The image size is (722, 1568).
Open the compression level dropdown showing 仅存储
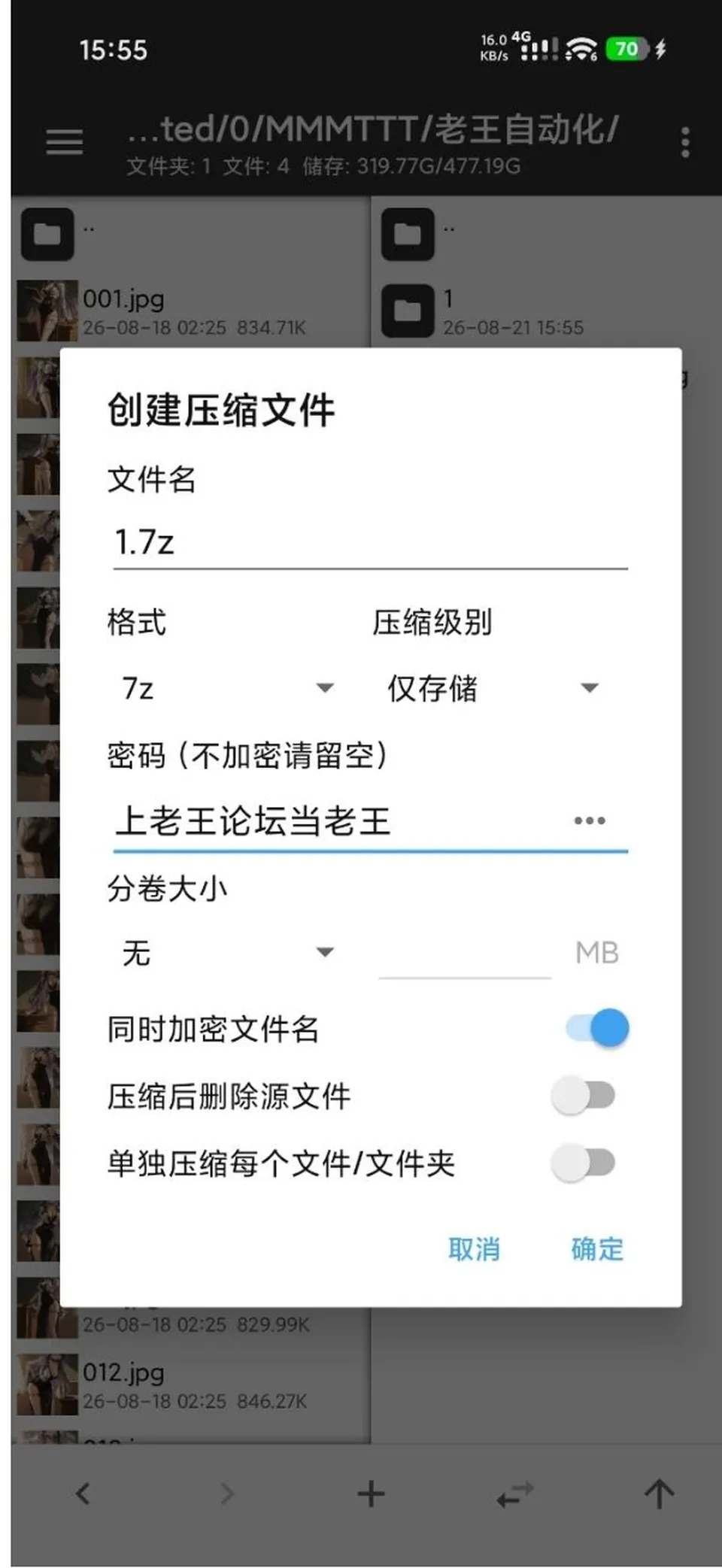coord(493,688)
